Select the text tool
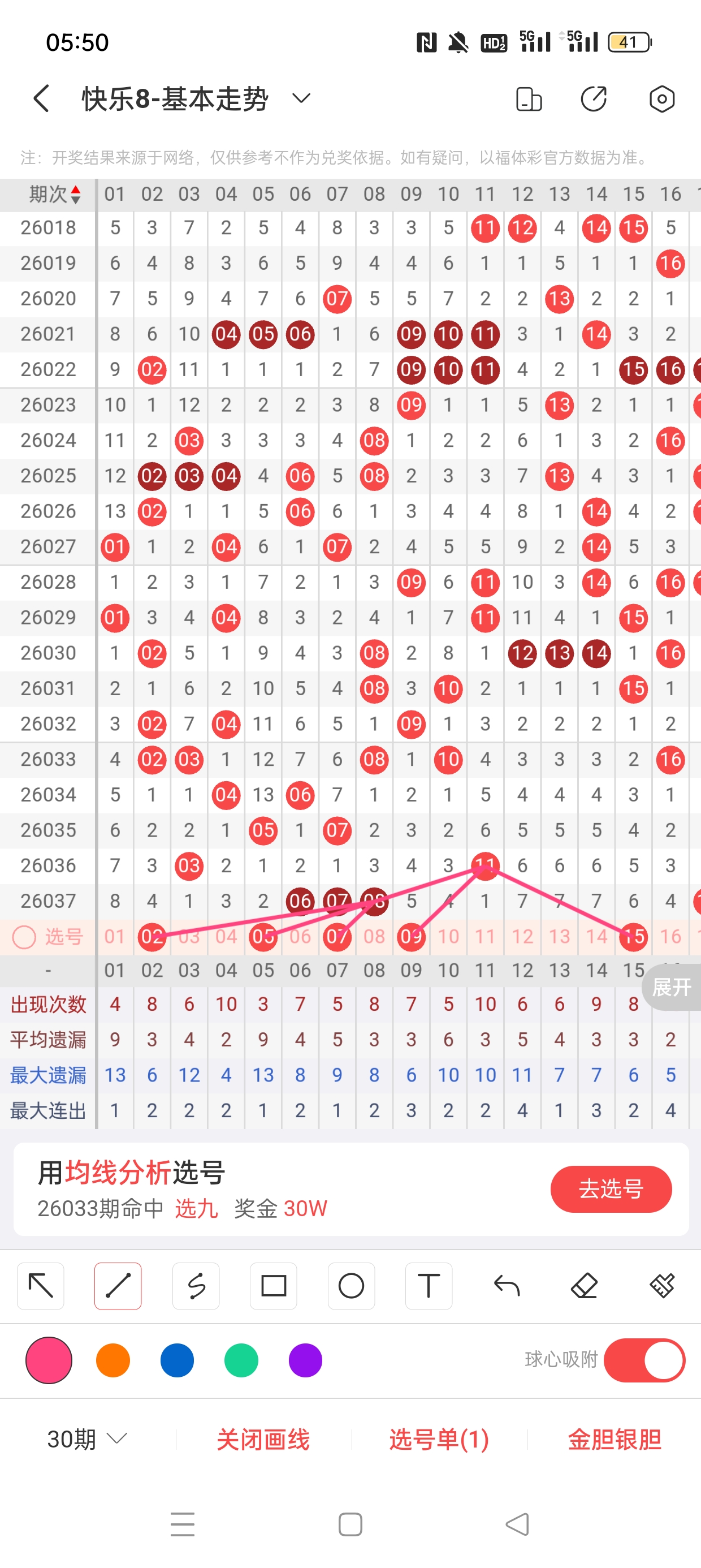Image resolution: width=701 pixels, height=1568 pixels. click(429, 1286)
